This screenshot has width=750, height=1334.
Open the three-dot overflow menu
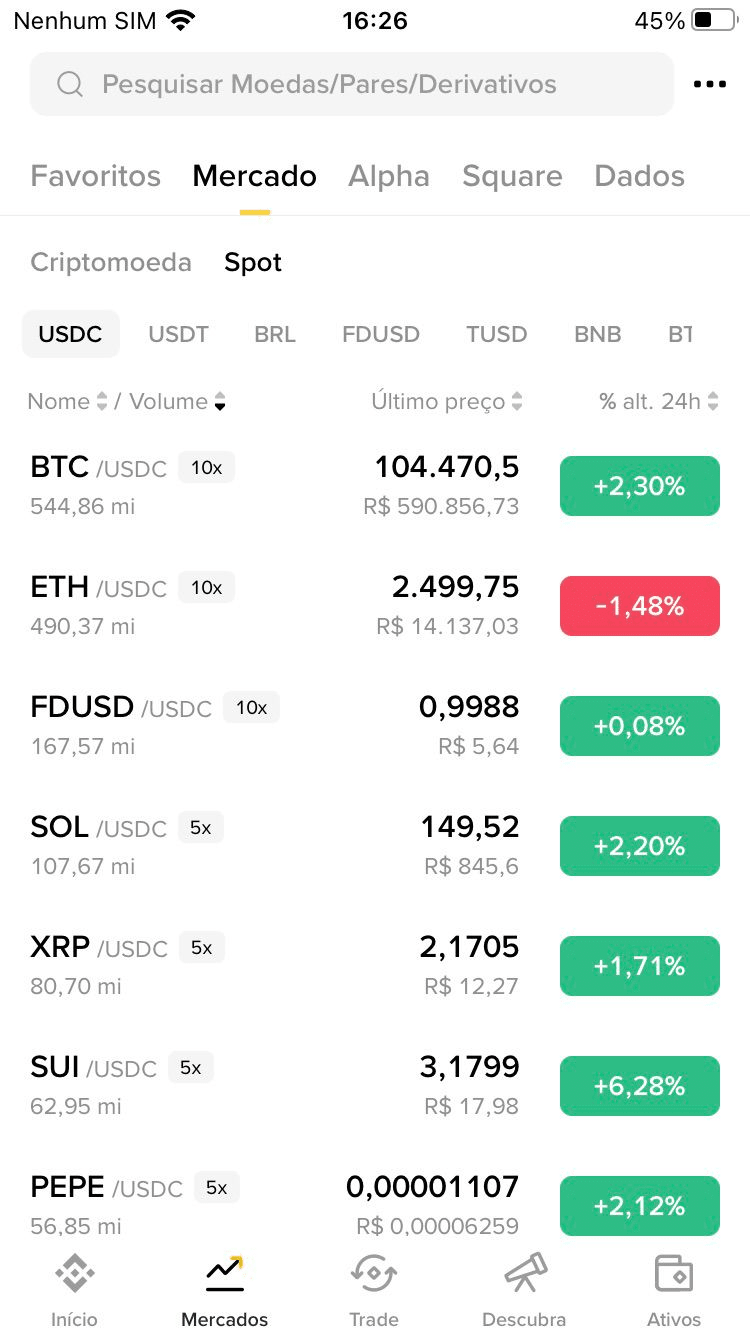[710, 84]
